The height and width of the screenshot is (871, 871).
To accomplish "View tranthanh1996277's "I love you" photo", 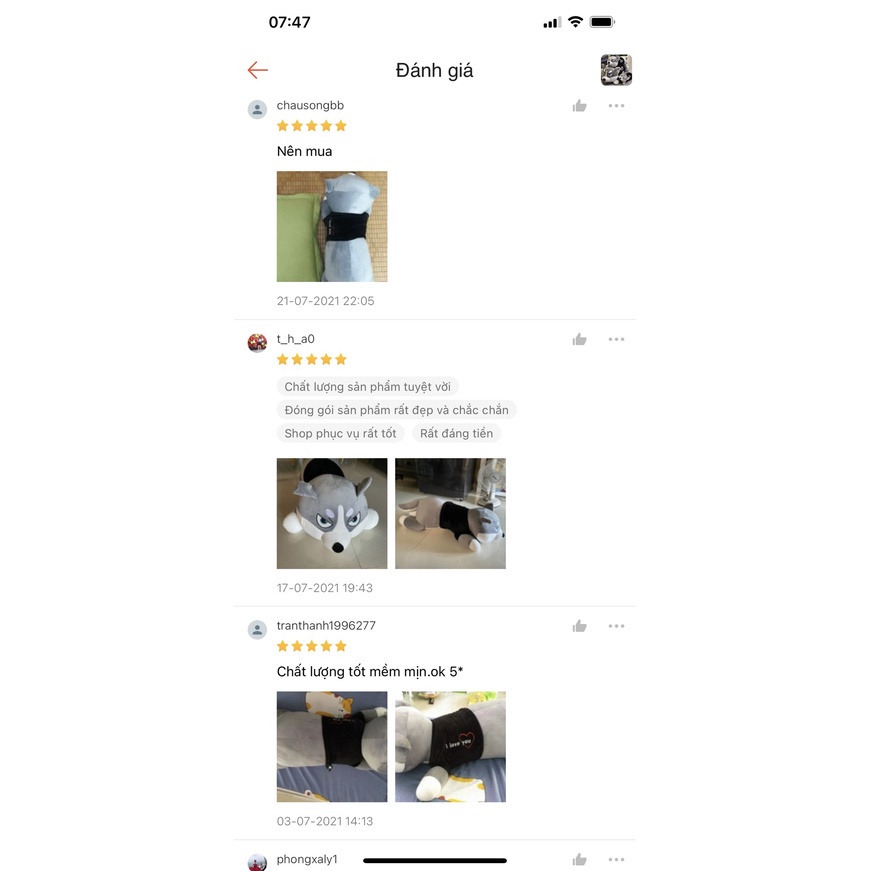I will [450, 746].
